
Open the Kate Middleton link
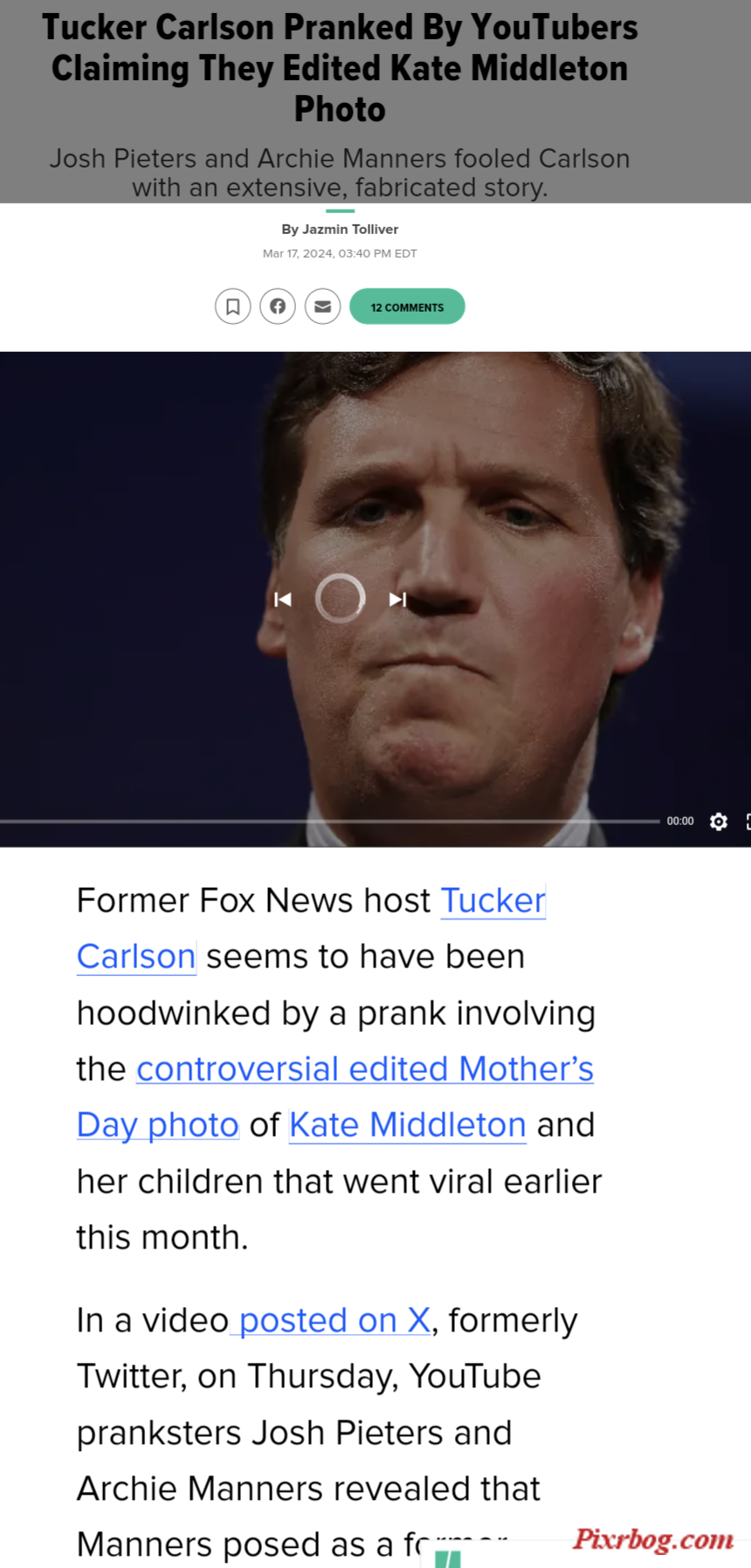coord(407,1125)
